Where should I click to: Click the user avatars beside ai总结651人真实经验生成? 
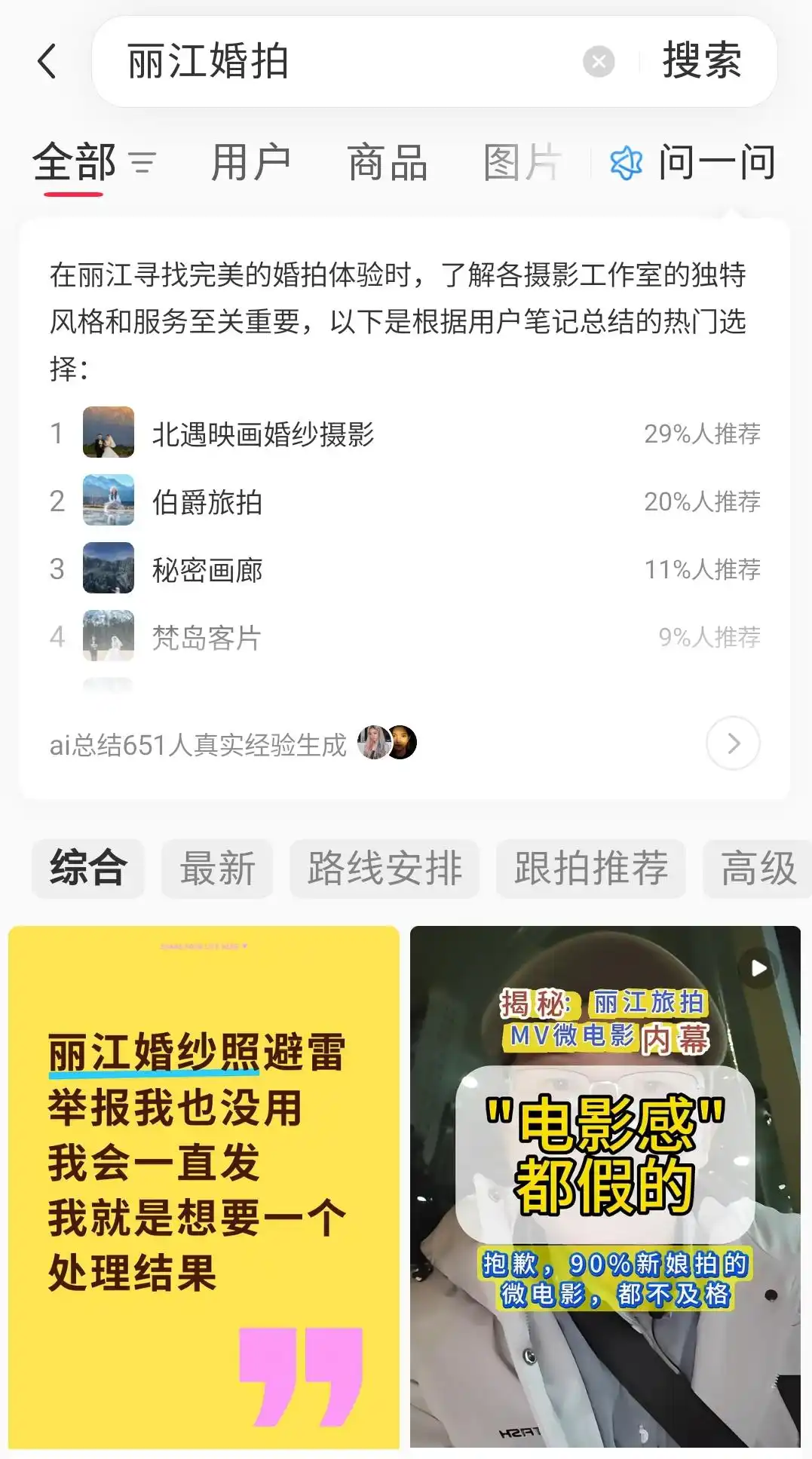pyautogui.click(x=388, y=743)
